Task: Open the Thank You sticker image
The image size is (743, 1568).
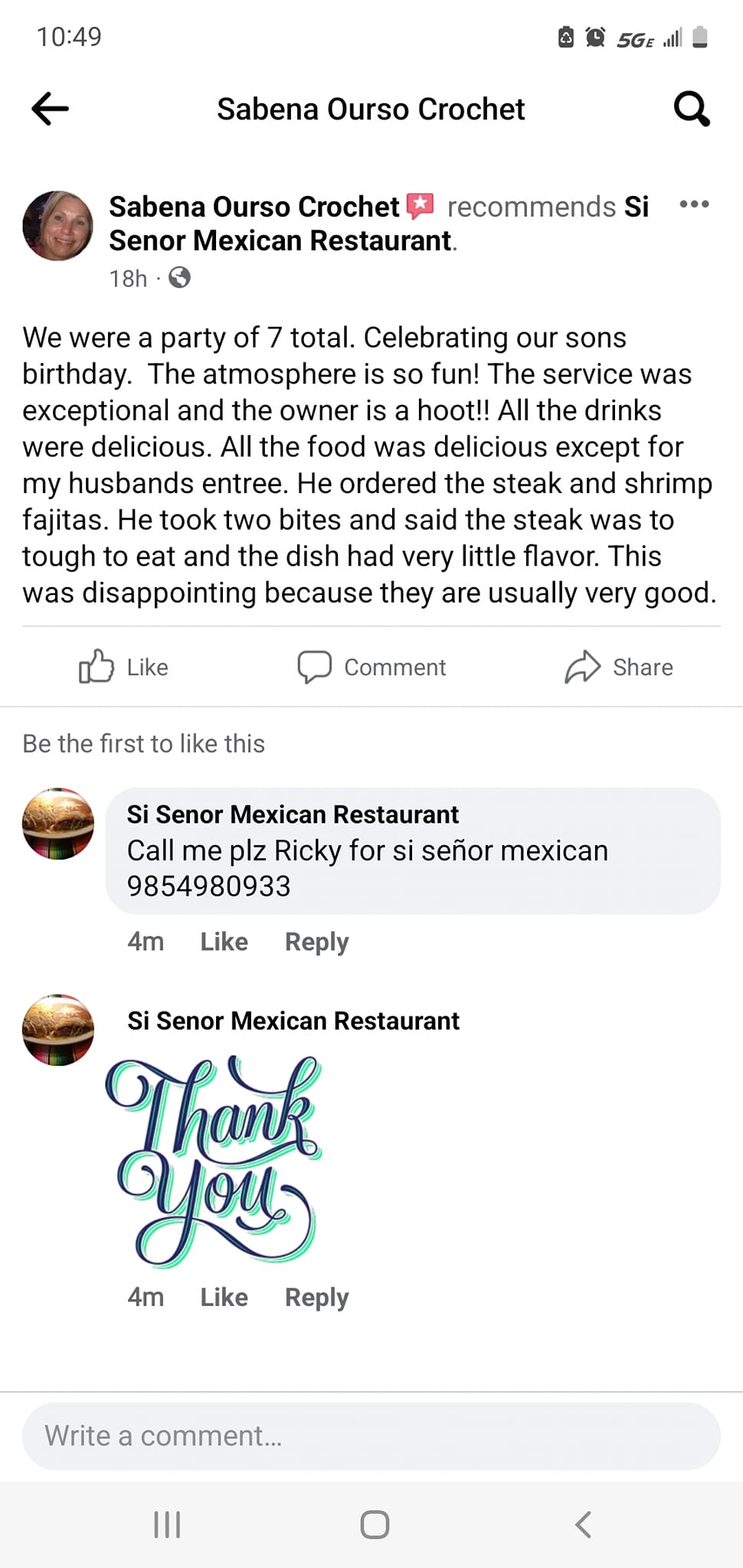Action: pos(214,1160)
